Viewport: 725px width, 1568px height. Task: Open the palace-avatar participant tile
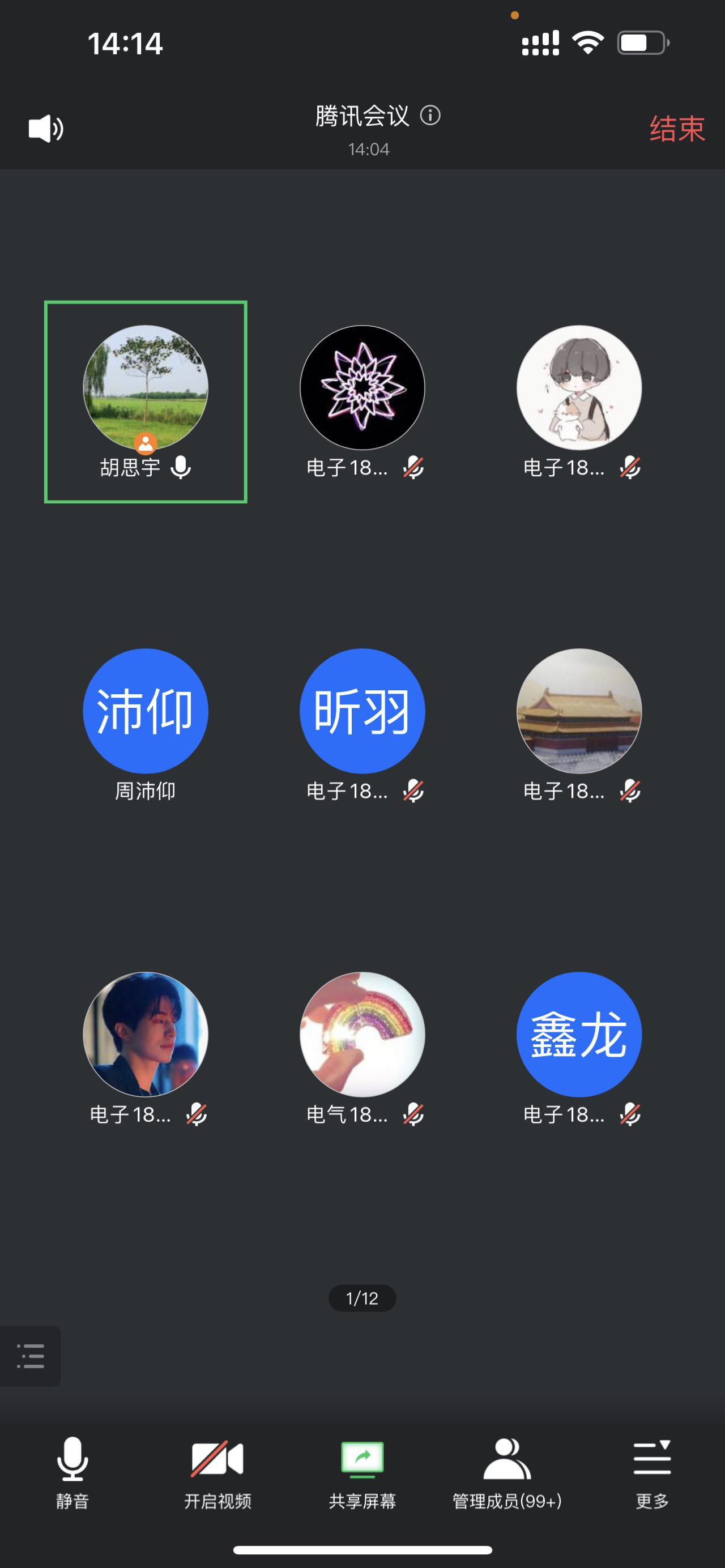[579, 711]
